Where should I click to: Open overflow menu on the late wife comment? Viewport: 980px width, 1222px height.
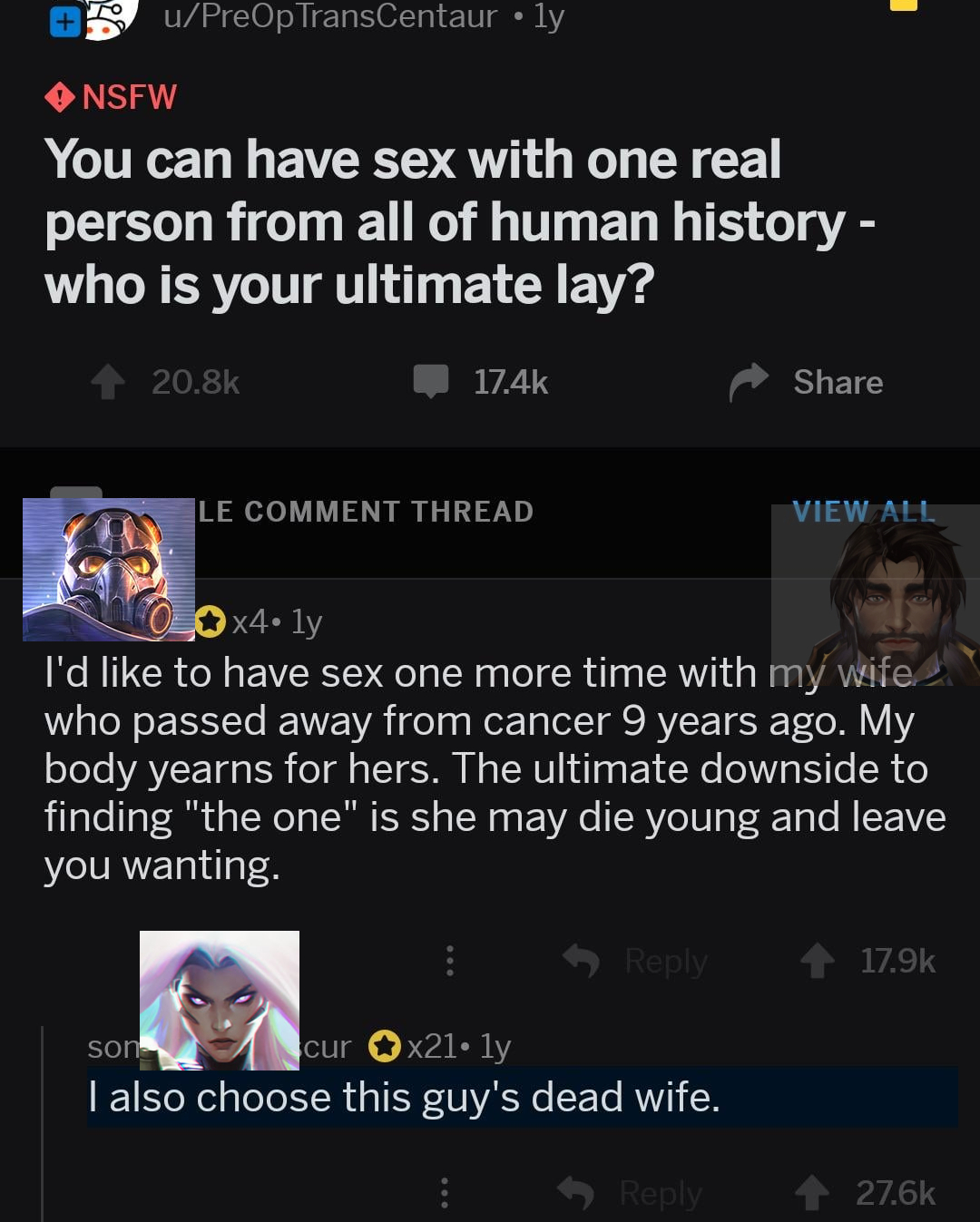(x=449, y=961)
